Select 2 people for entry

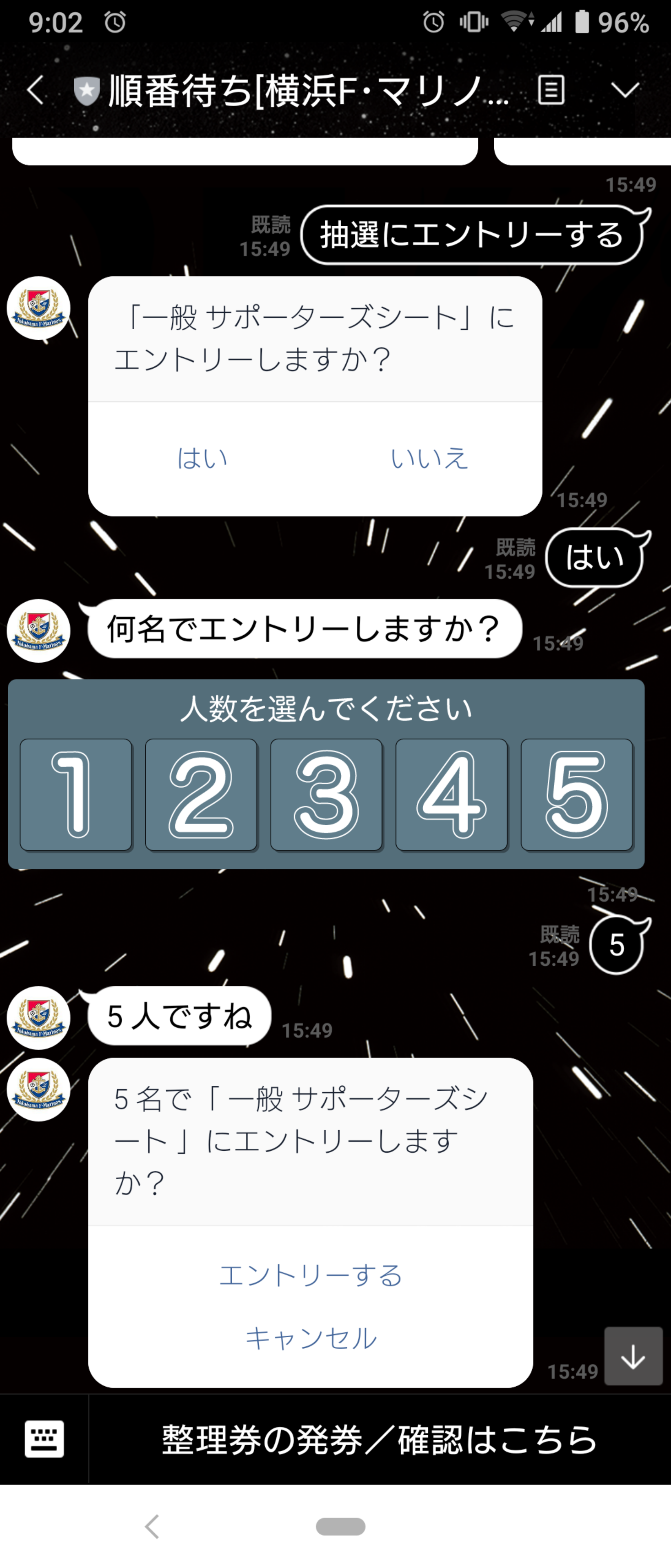click(x=201, y=794)
